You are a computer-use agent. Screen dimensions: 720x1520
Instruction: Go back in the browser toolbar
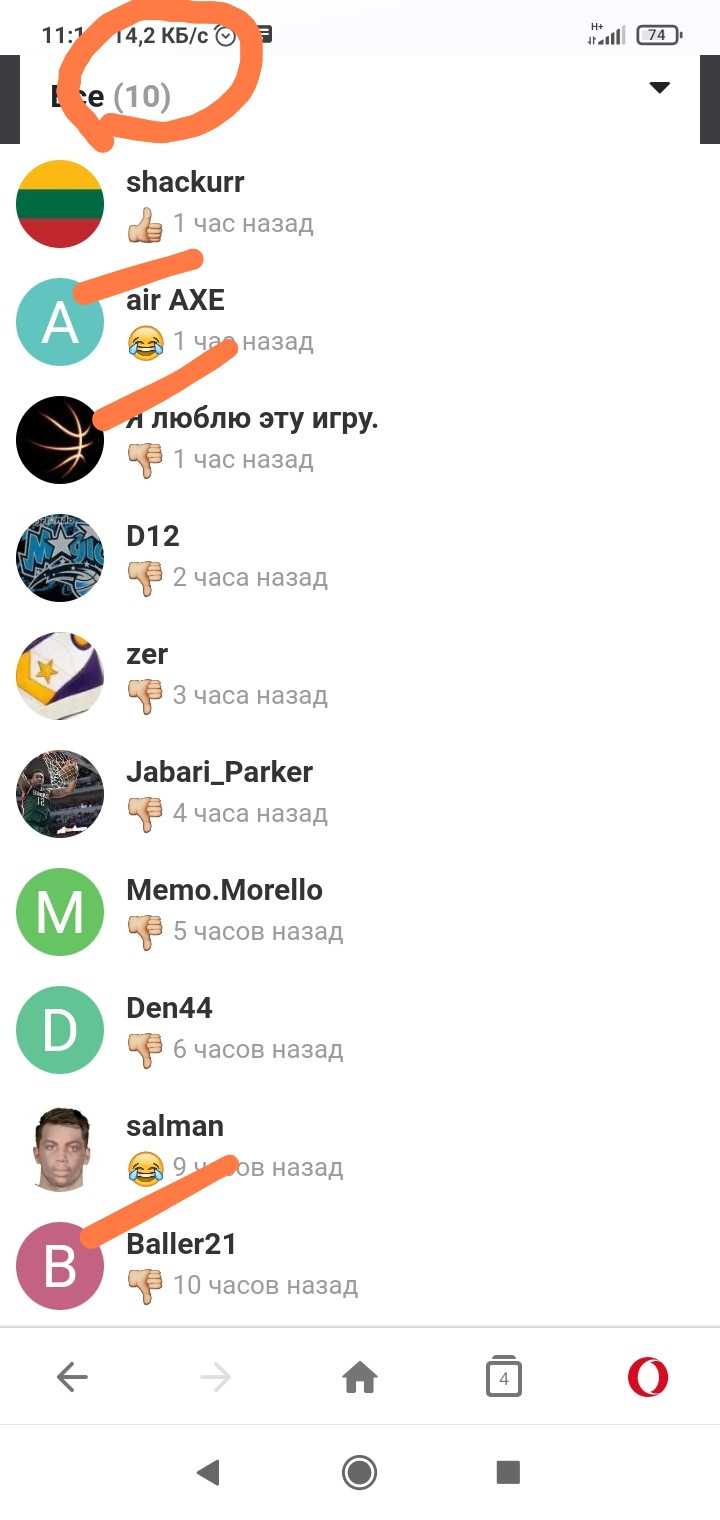pos(72,1378)
